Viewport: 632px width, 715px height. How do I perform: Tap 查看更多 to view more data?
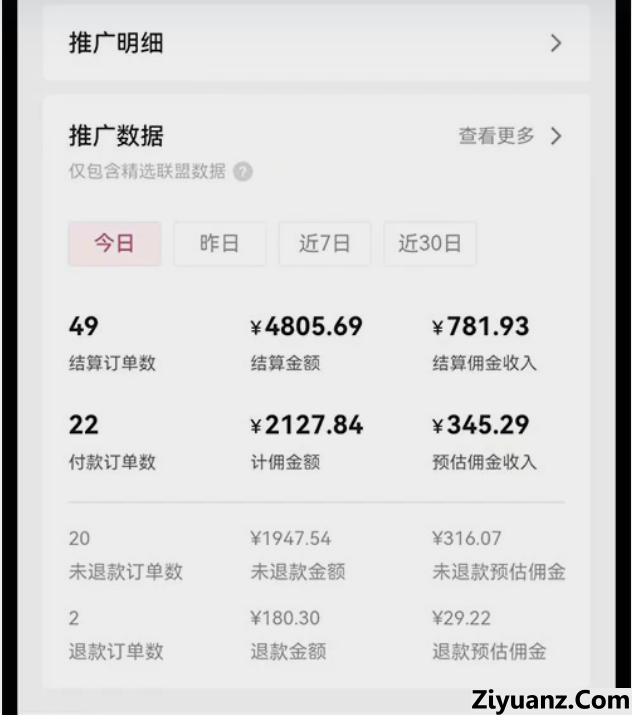(509, 136)
